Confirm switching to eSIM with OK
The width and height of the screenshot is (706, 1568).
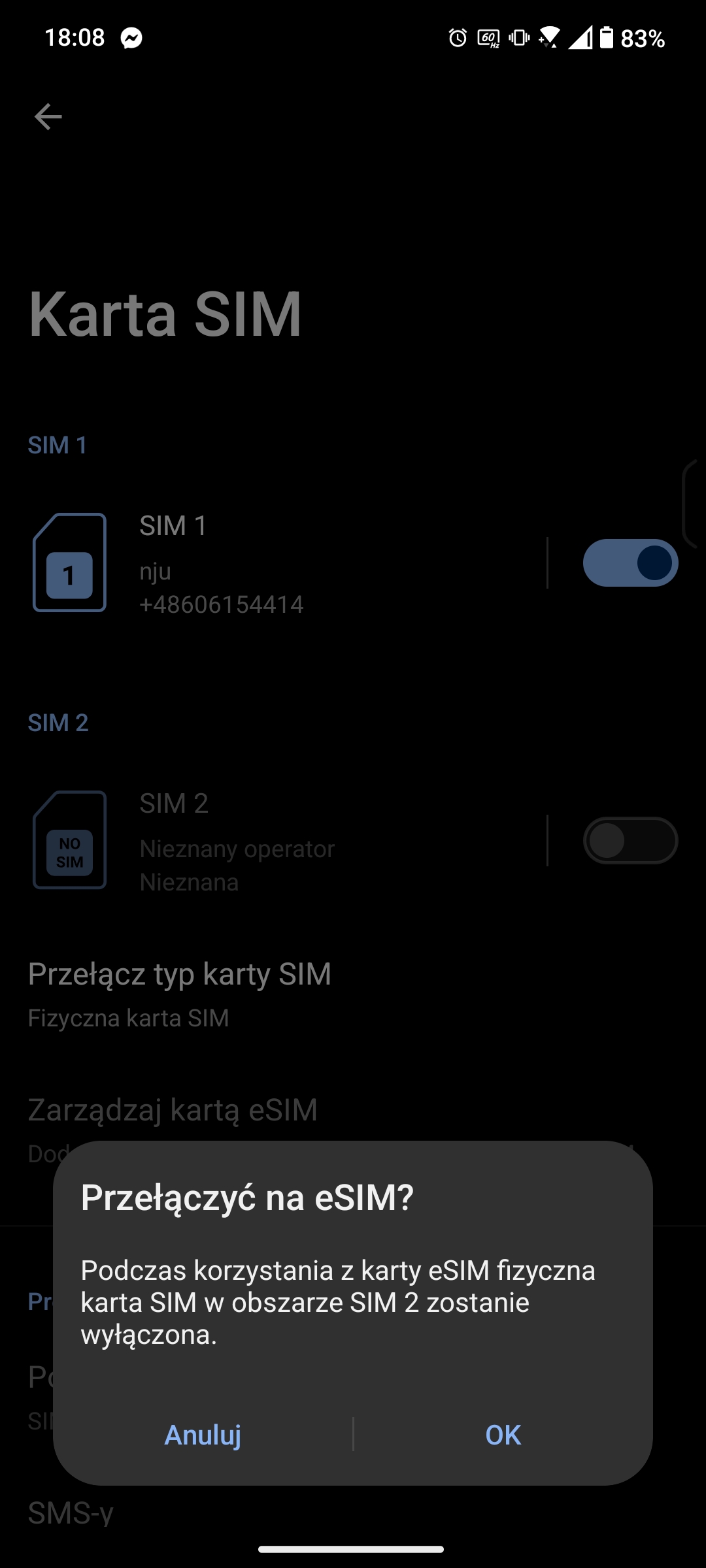(503, 1435)
